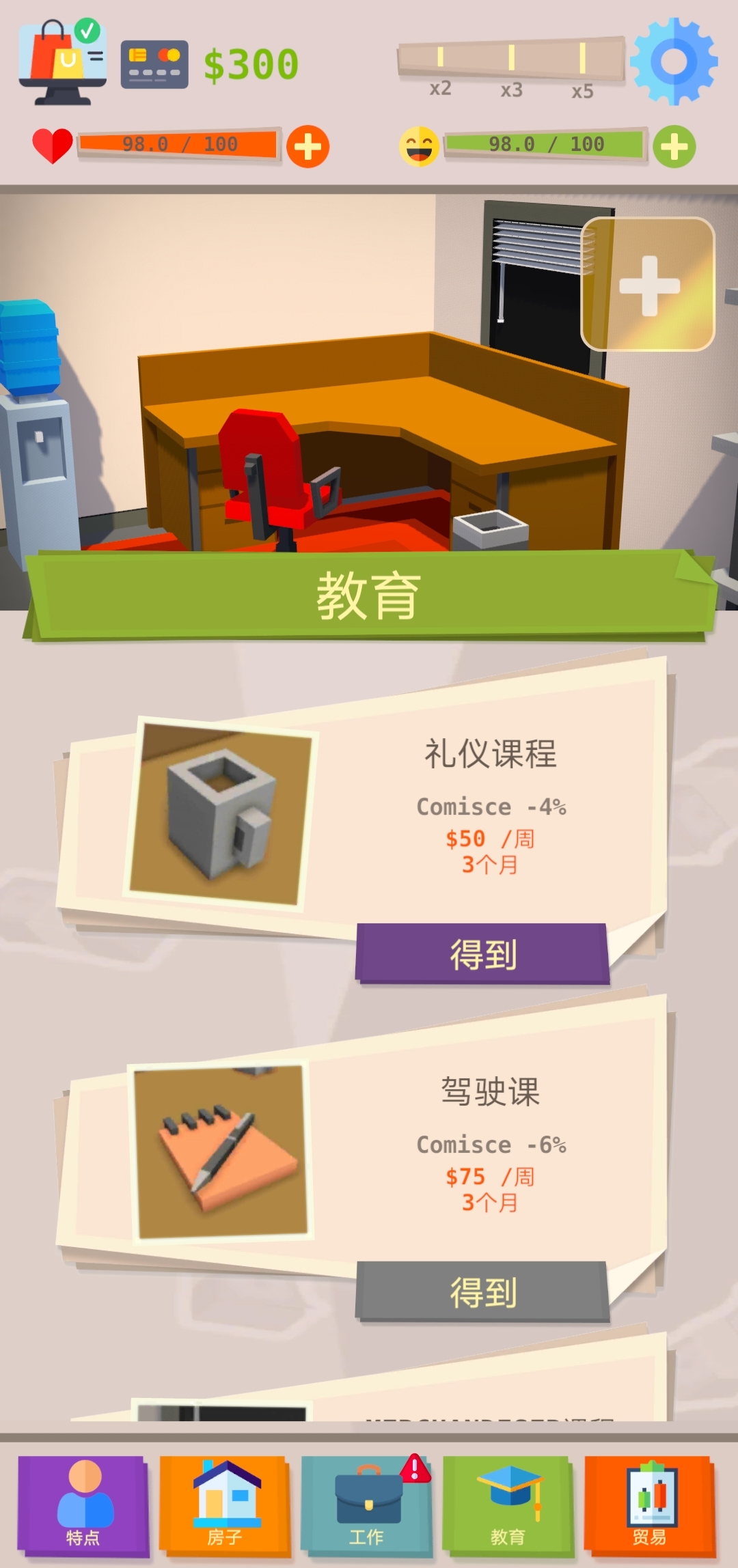Open the 工作 tab
The image size is (738, 1568).
(x=366, y=1505)
